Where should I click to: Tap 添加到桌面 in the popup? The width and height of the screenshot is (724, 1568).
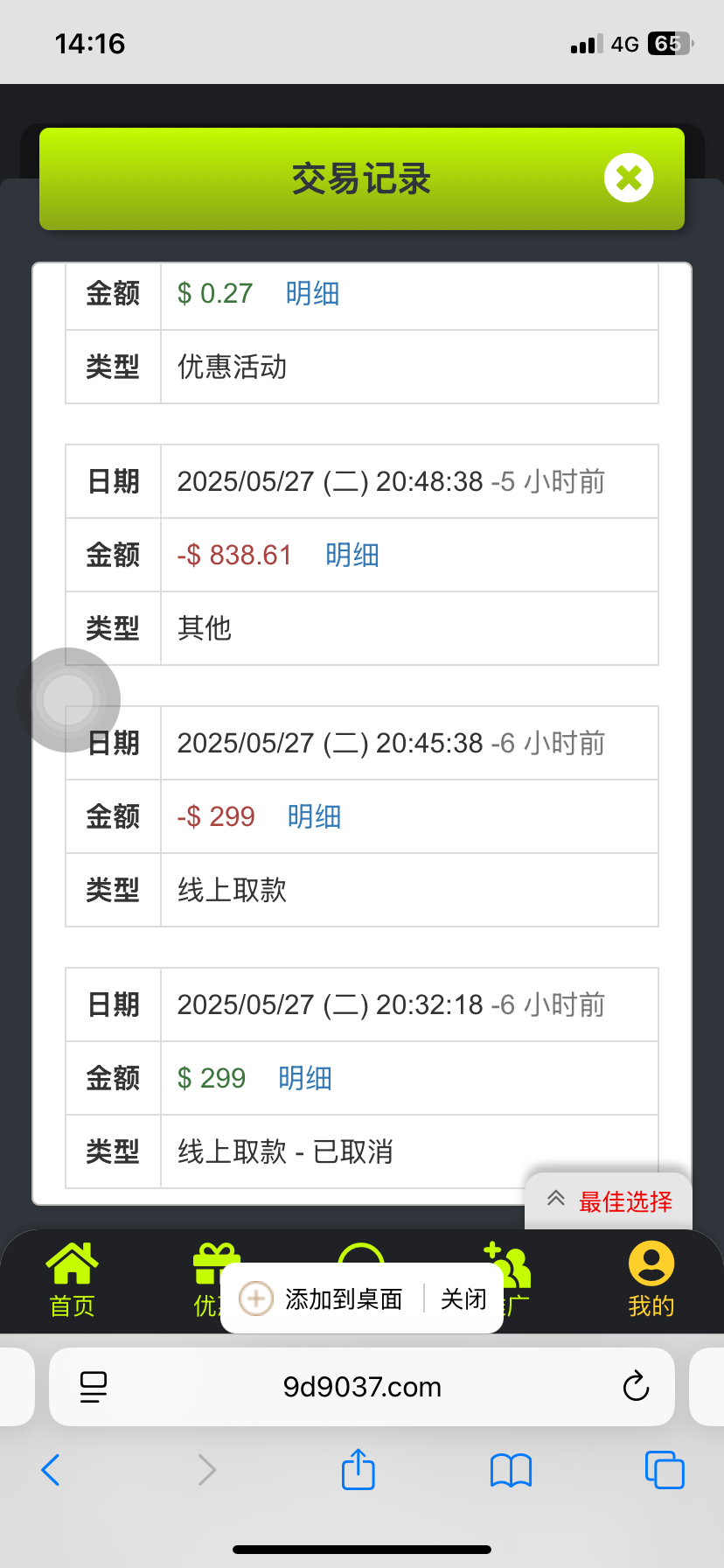(322, 1299)
